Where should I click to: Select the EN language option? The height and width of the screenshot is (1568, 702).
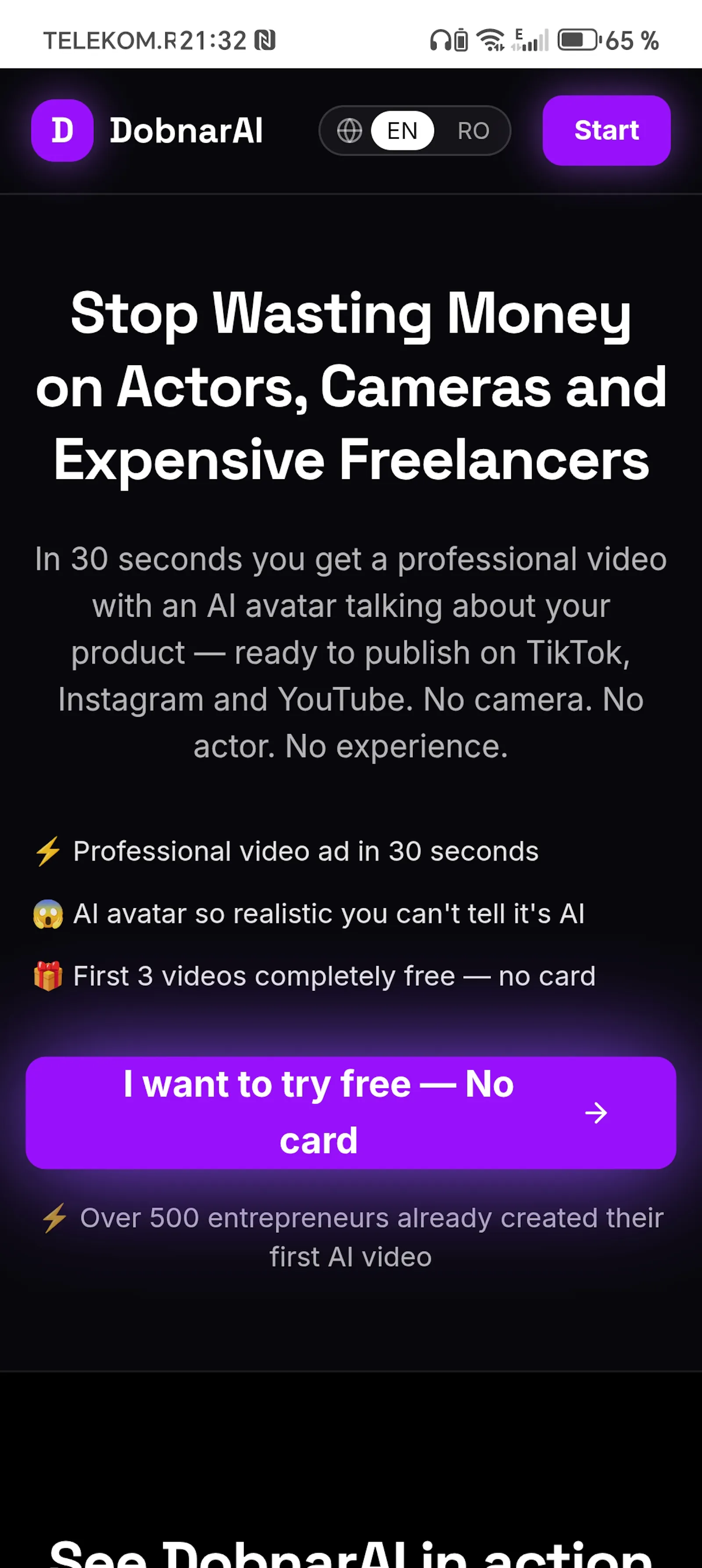point(402,131)
